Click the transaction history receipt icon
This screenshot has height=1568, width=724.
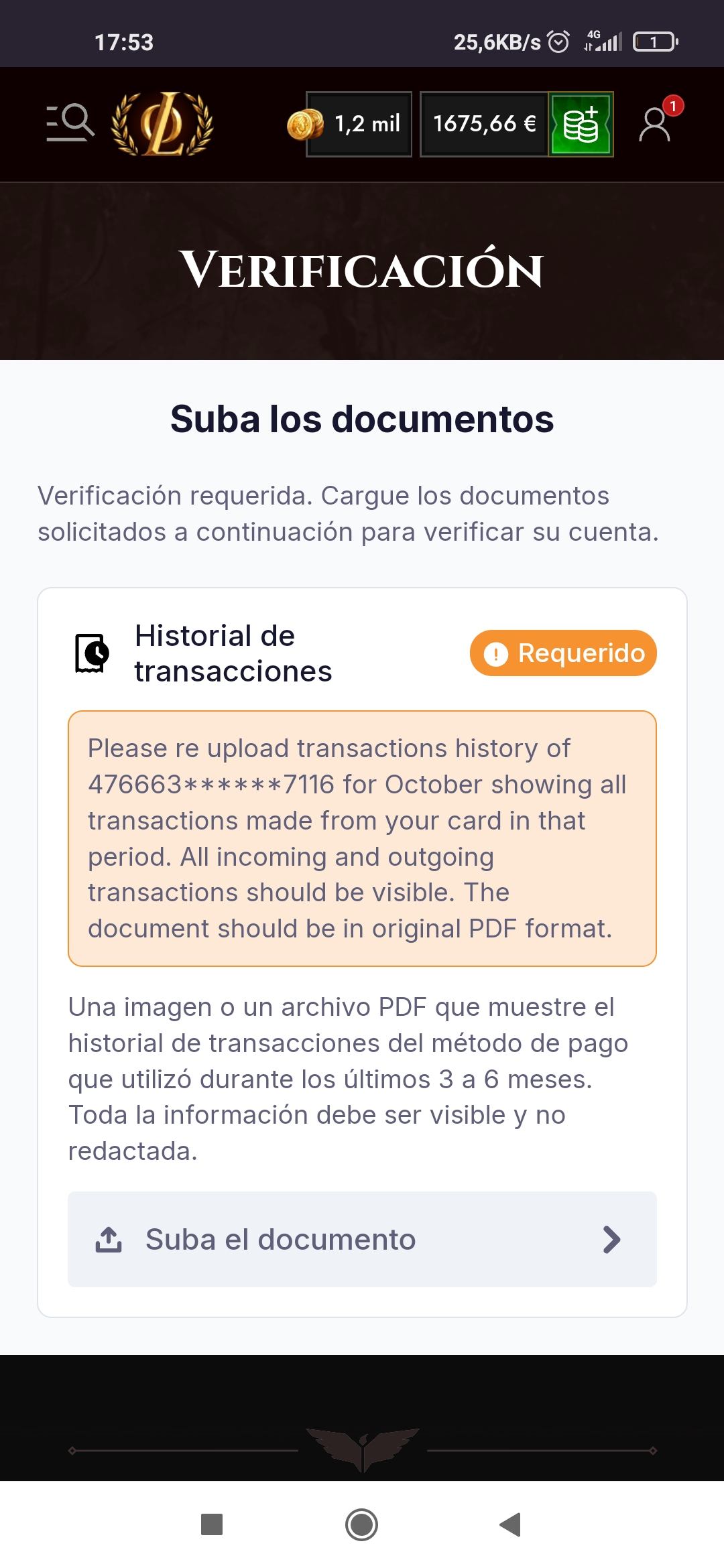pyautogui.click(x=90, y=653)
